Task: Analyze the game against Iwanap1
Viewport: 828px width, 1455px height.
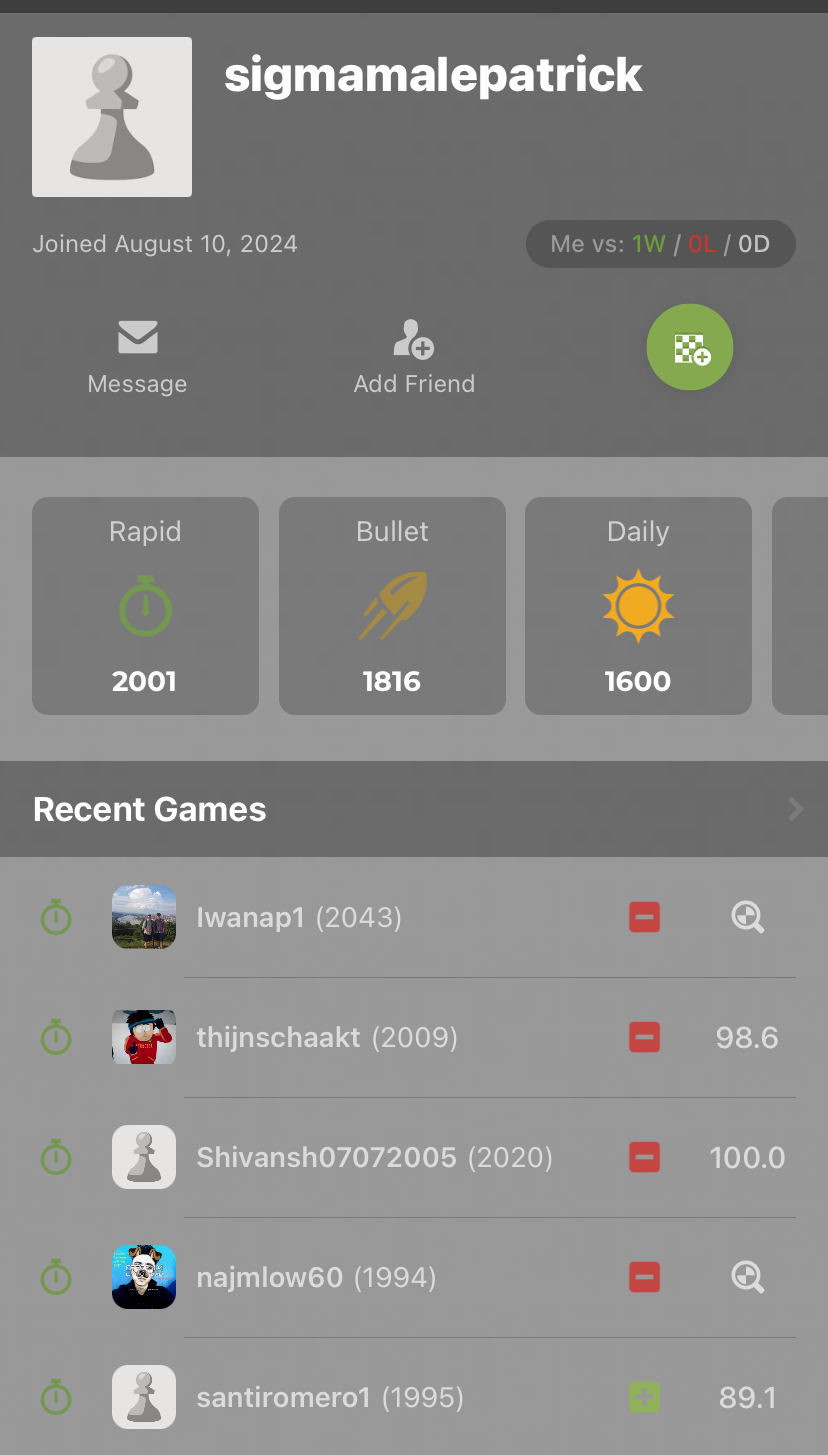Action: pyautogui.click(x=748, y=917)
